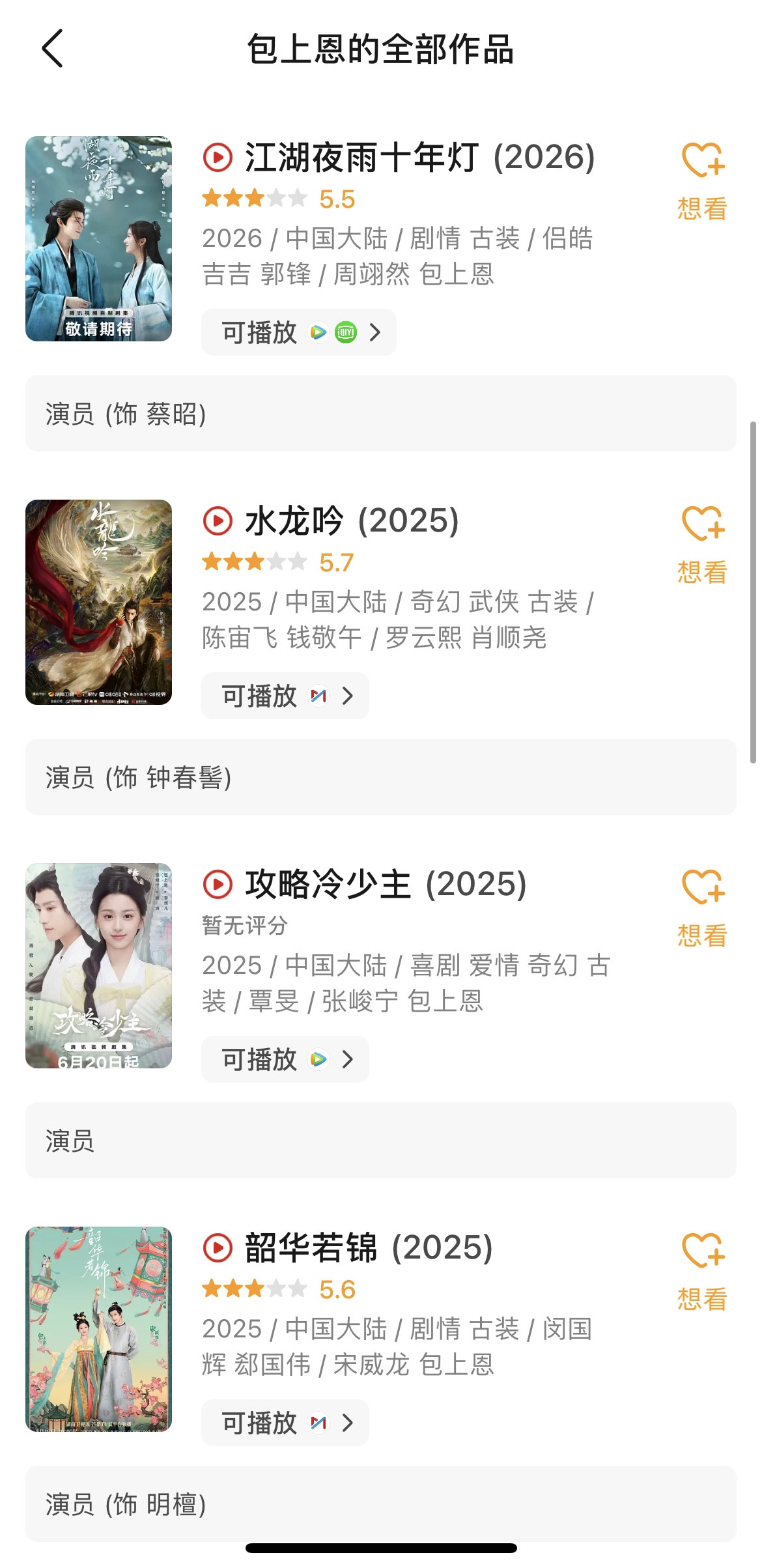Open the 江湖夜雨十年灯 poster
762x1568 pixels.
(x=98, y=238)
